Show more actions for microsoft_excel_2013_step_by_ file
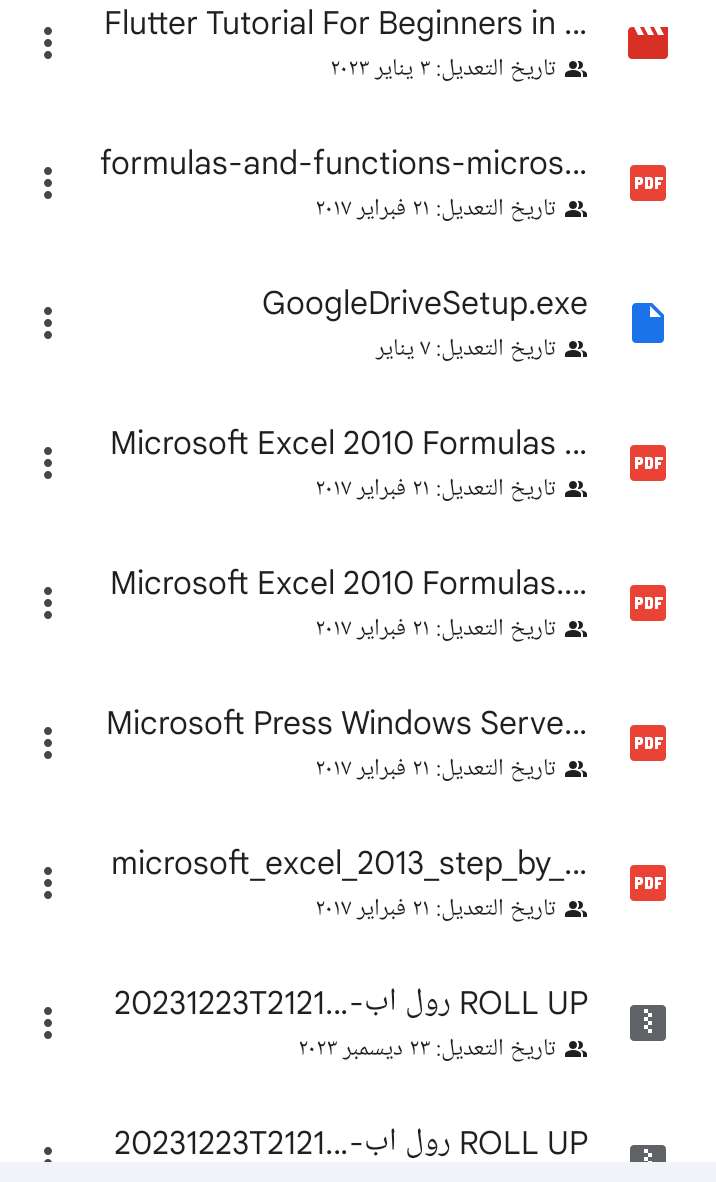The height and width of the screenshot is (1182, 716). (x=47, y=883)
